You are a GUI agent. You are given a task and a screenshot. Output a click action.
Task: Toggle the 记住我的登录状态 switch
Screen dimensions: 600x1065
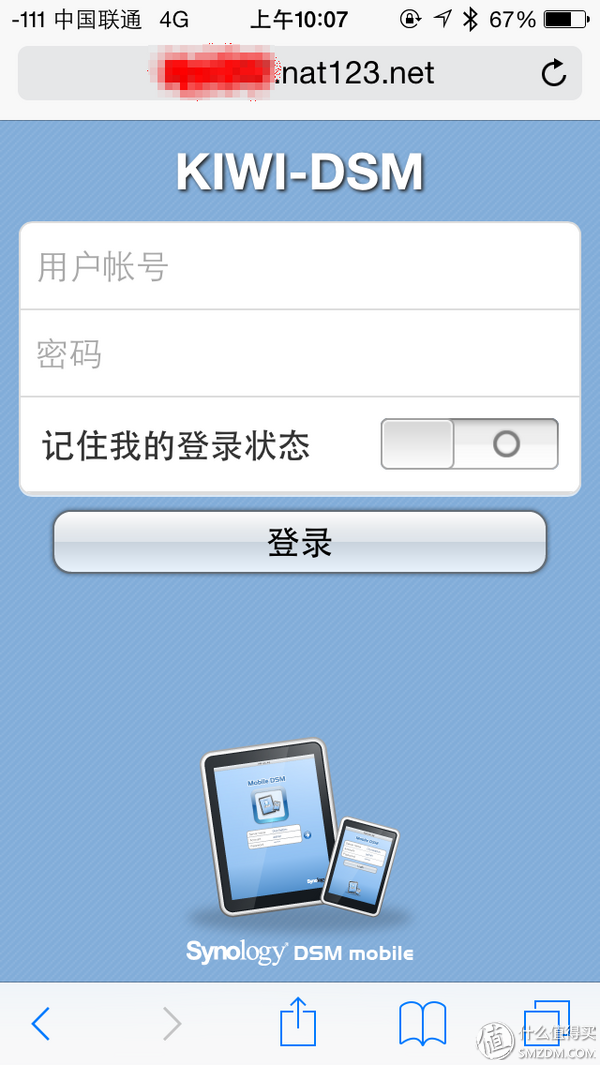[469, 444]
